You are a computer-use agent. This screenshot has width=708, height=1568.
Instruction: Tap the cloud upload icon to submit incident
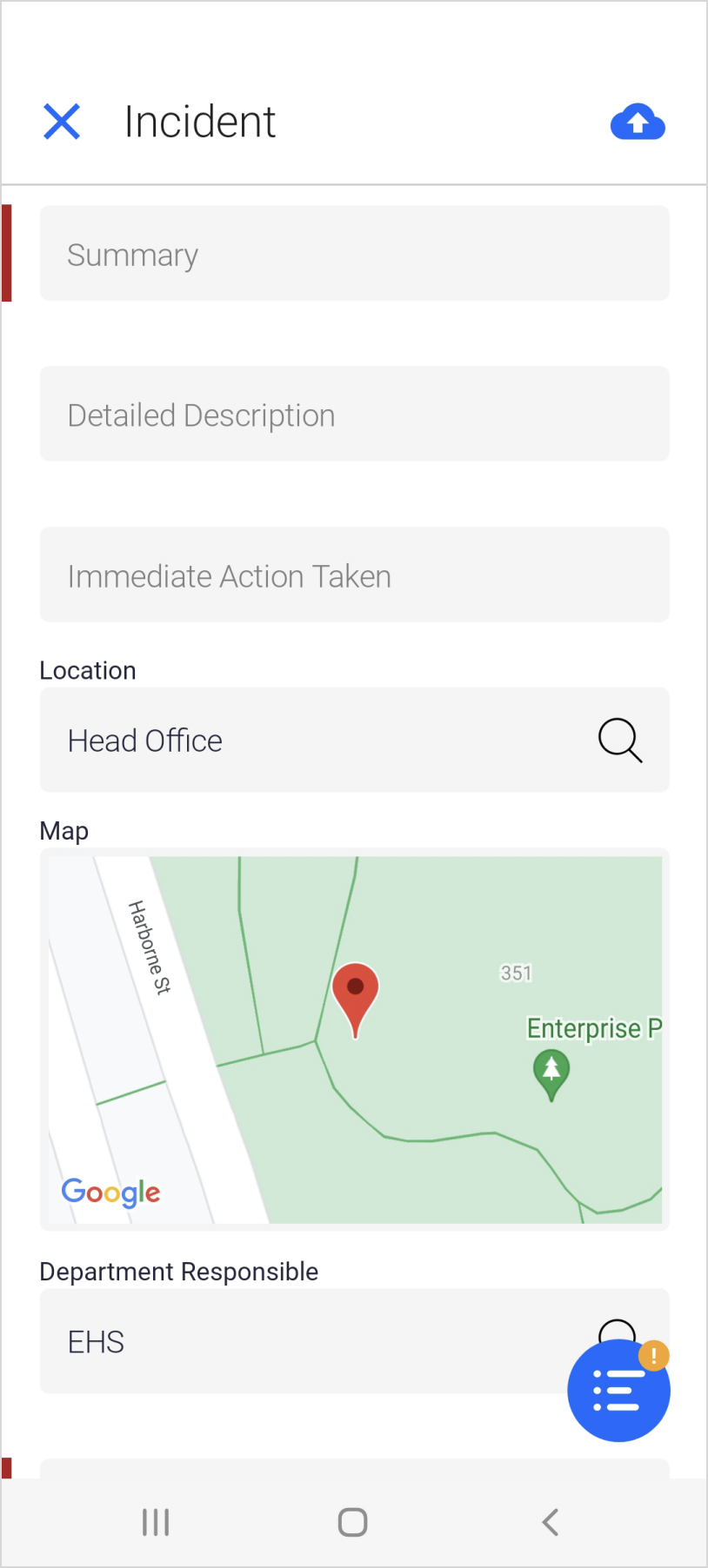pyautogui.click(x=638, y=122)
